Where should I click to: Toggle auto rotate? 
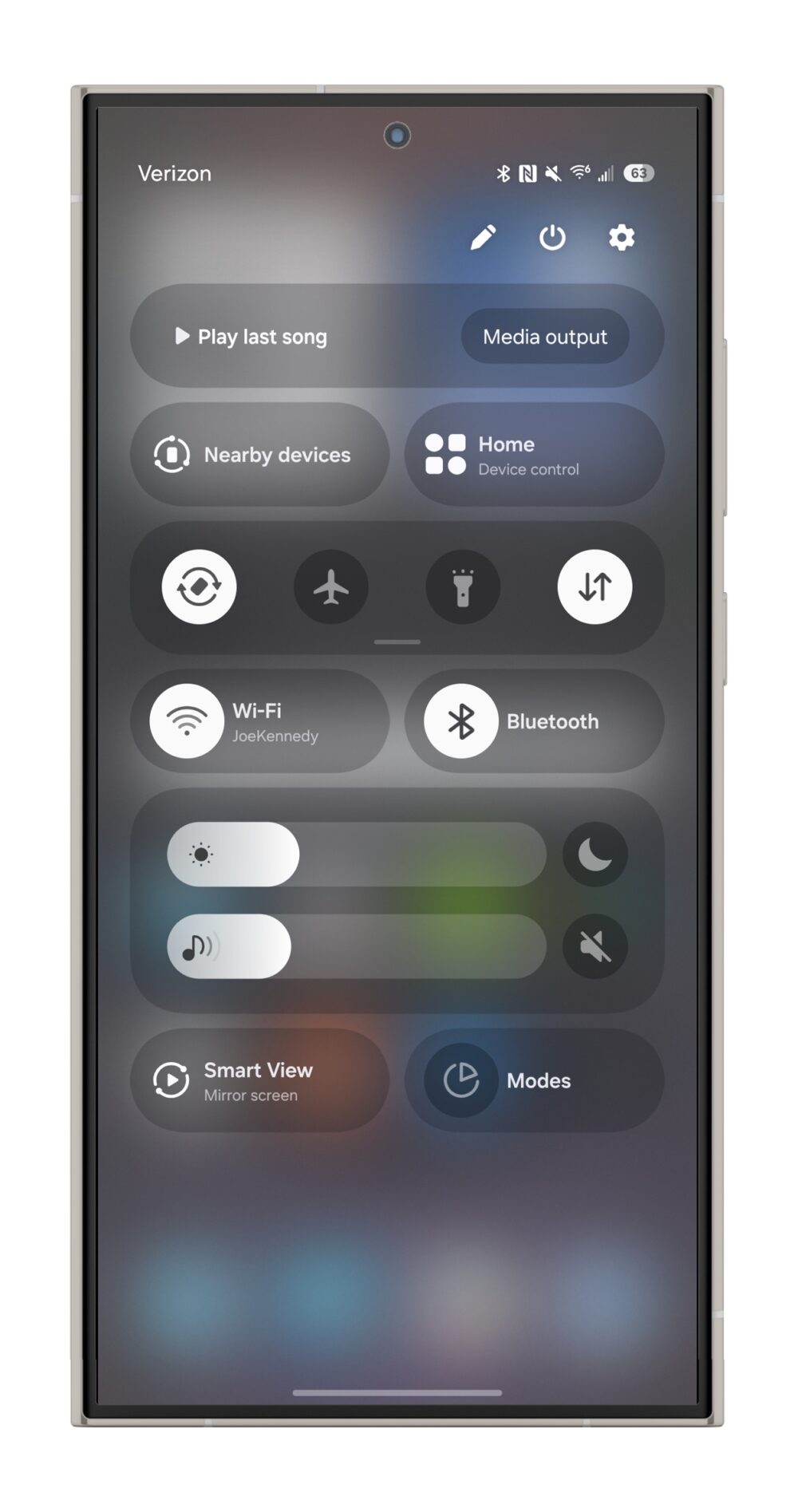[x=199, y=587]
